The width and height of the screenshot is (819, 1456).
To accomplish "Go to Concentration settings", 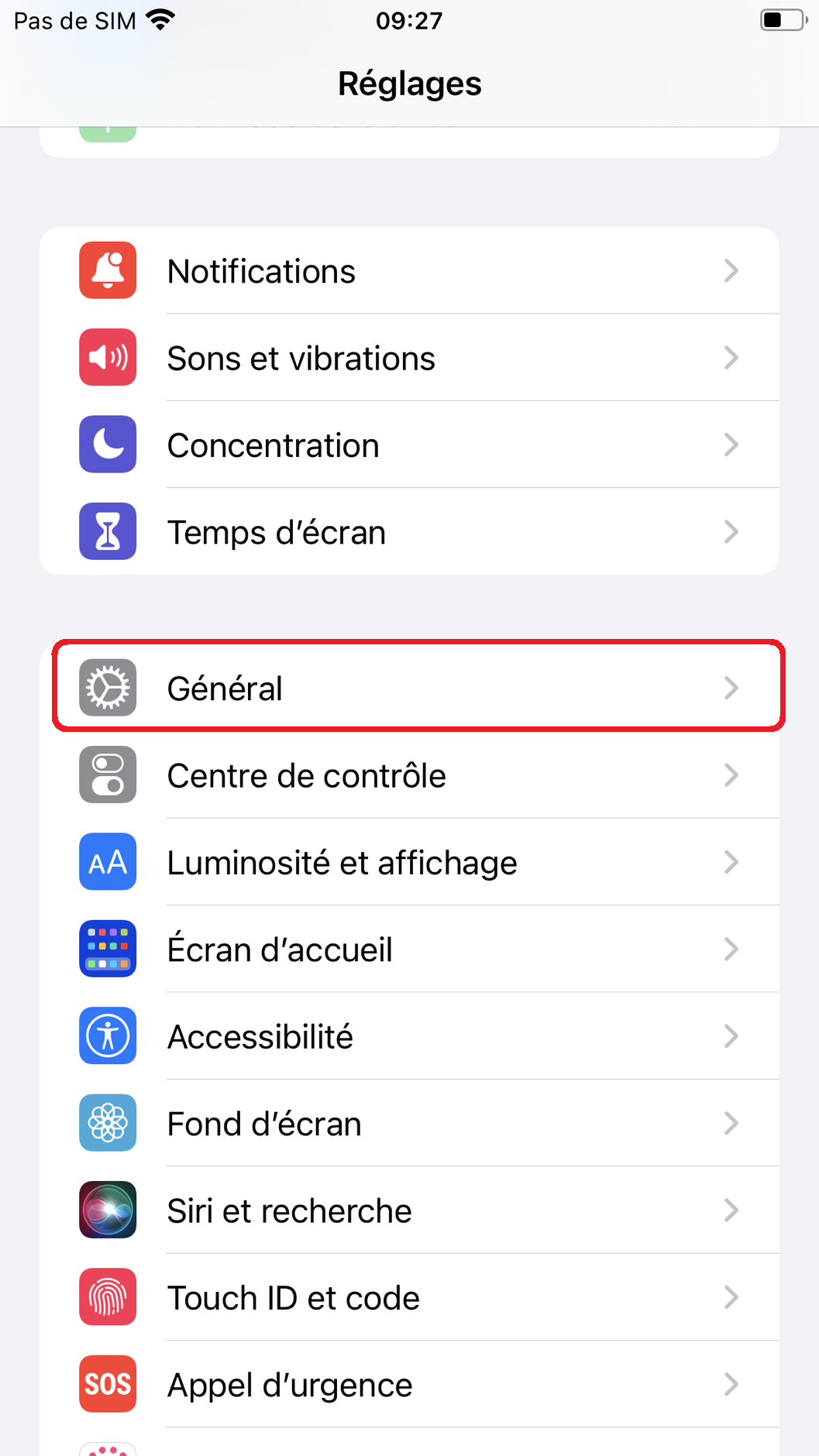I will [x=409, y=445].
